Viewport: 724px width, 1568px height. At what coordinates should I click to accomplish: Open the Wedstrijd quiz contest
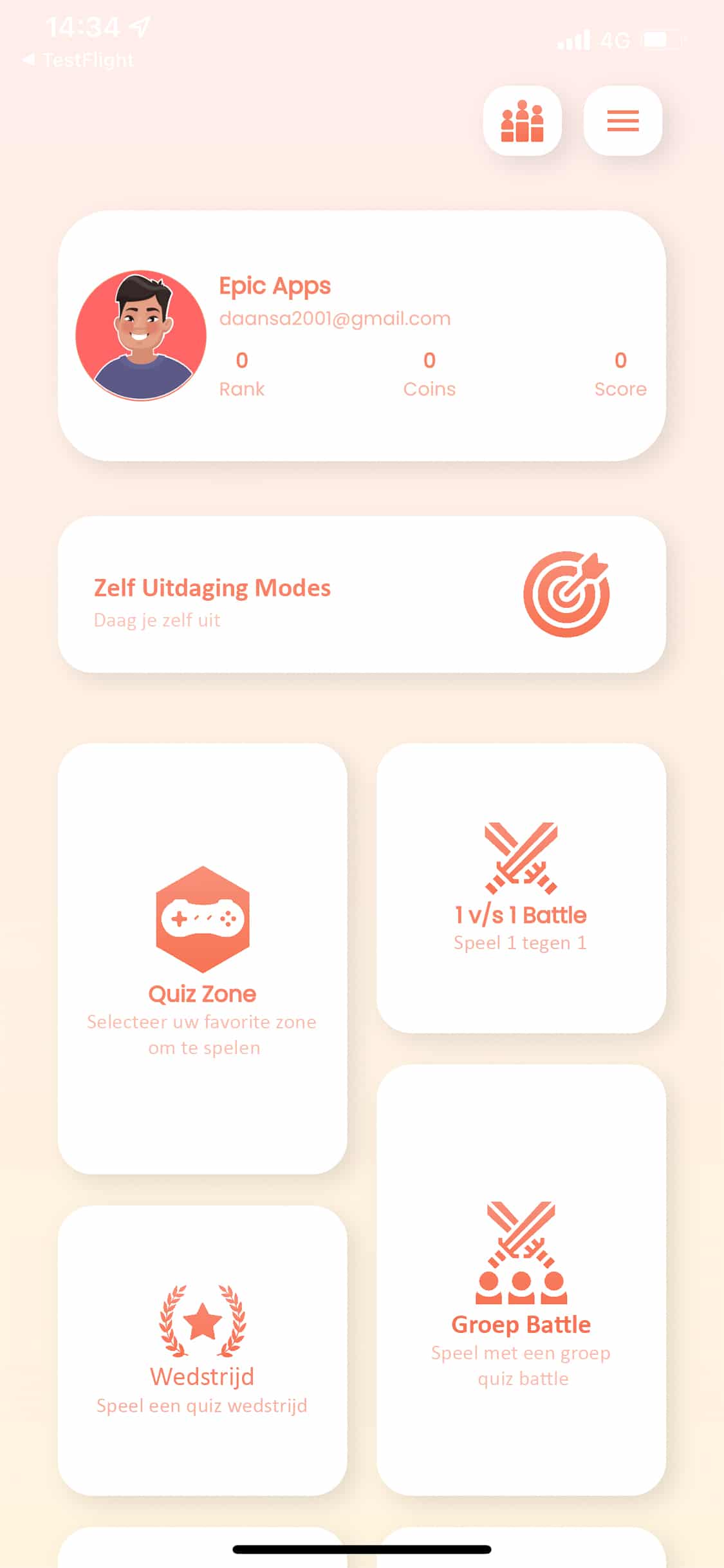202,1350
